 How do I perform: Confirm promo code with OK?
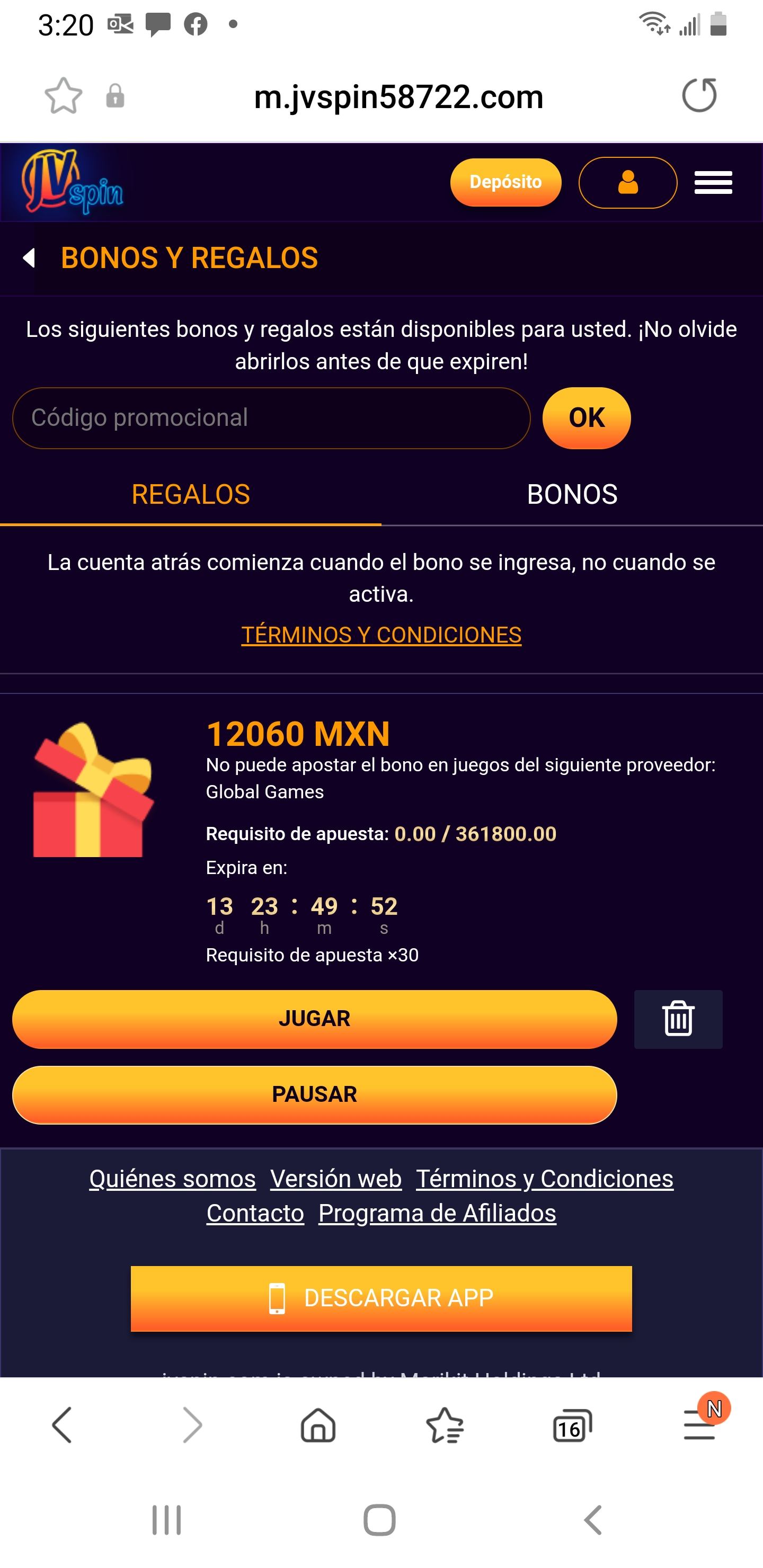[586, 418]
